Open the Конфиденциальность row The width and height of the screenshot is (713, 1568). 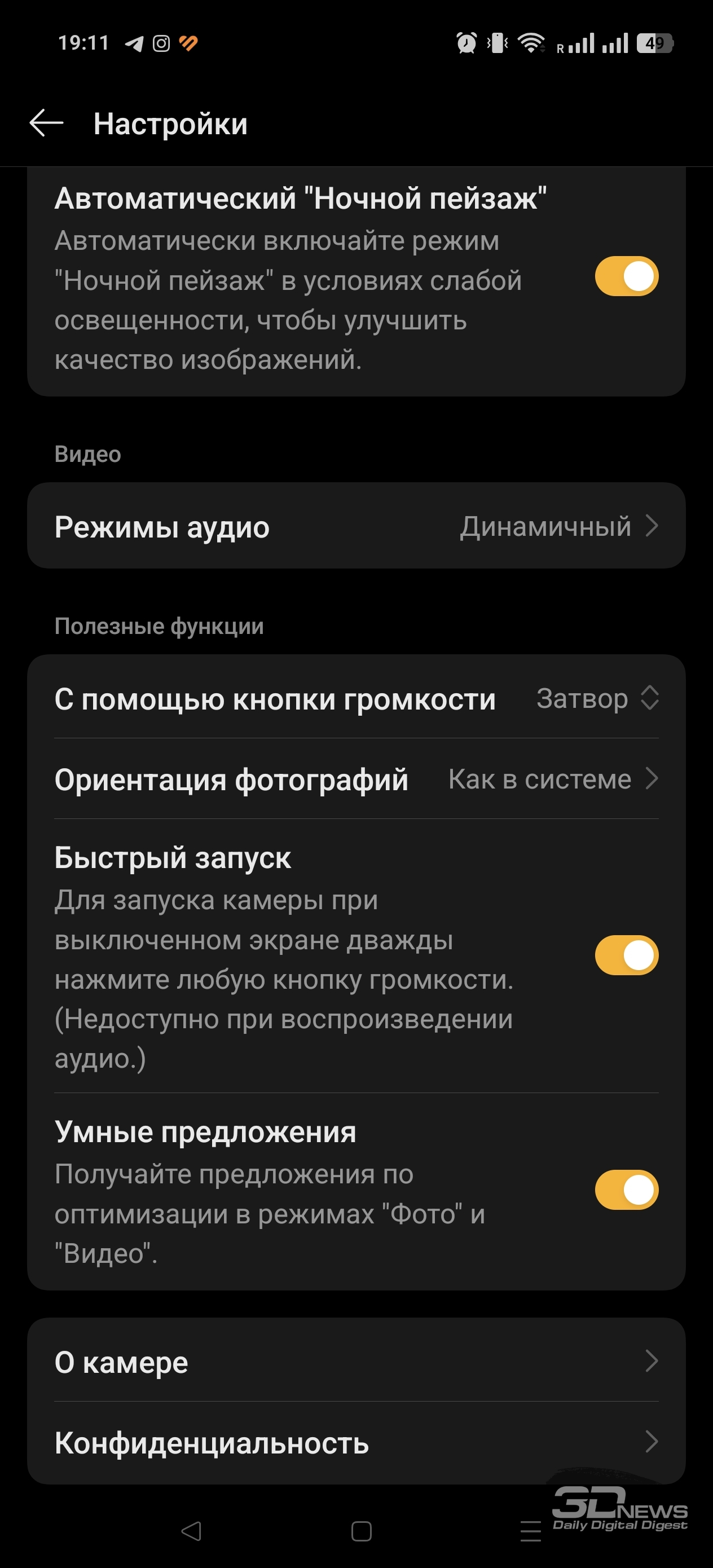(x=356, y=1443)
